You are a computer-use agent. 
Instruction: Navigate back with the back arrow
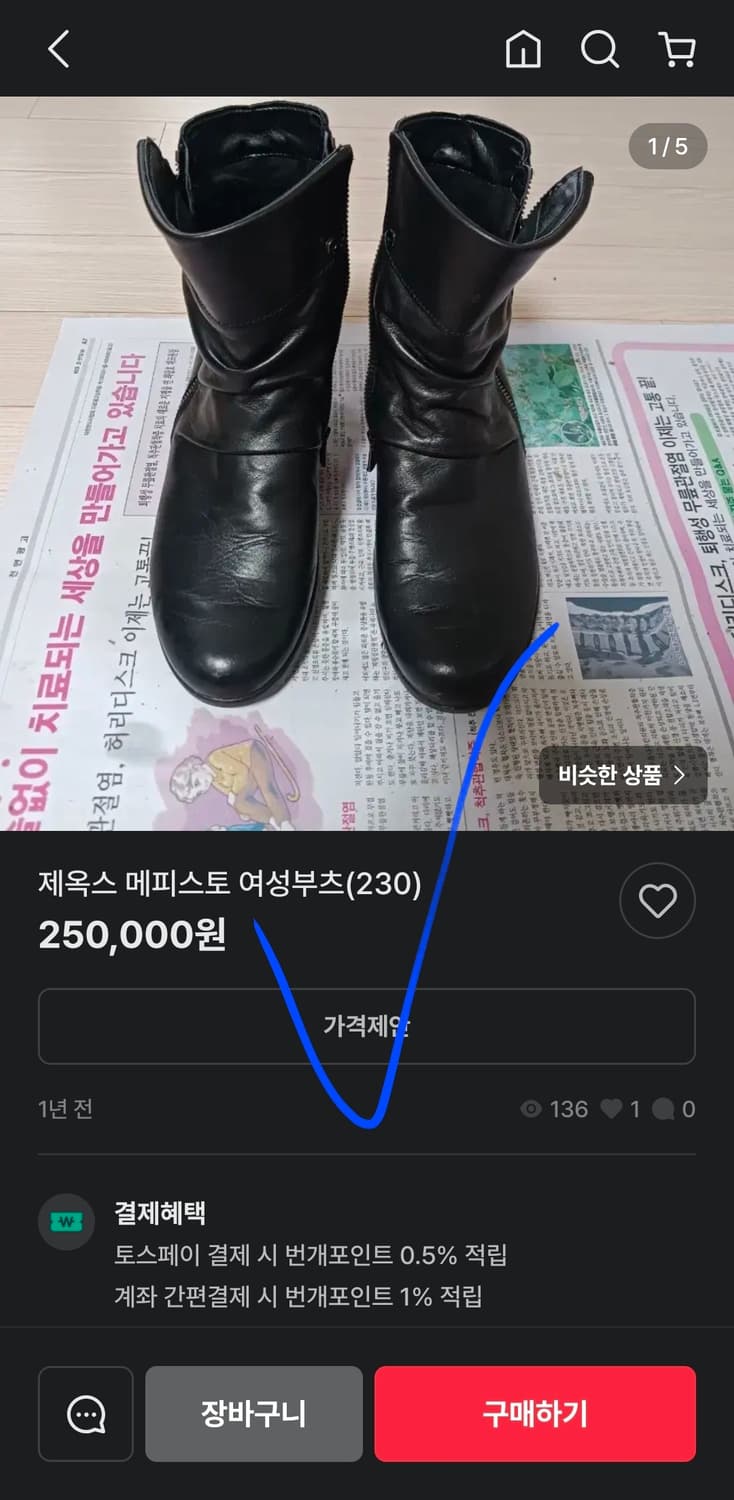(x=57, y=48)
